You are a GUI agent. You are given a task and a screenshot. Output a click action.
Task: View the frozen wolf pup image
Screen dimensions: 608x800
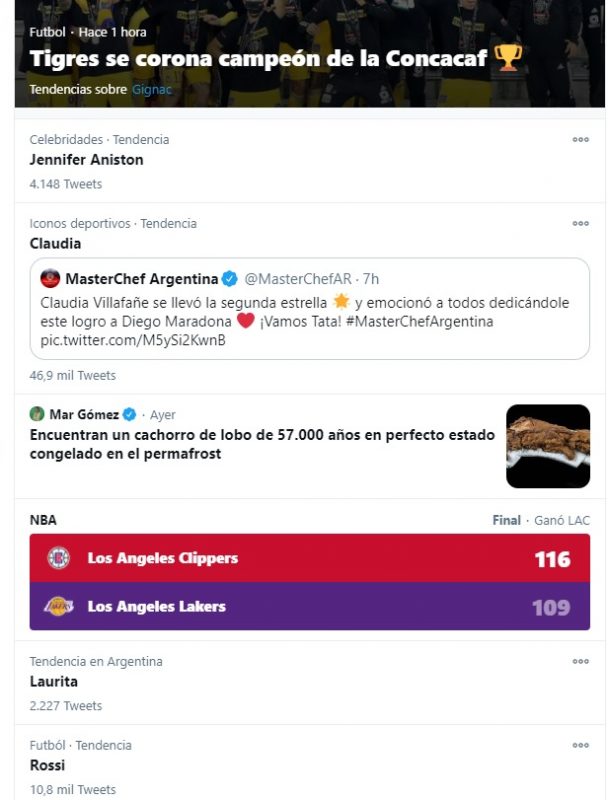tap(547, 446)
